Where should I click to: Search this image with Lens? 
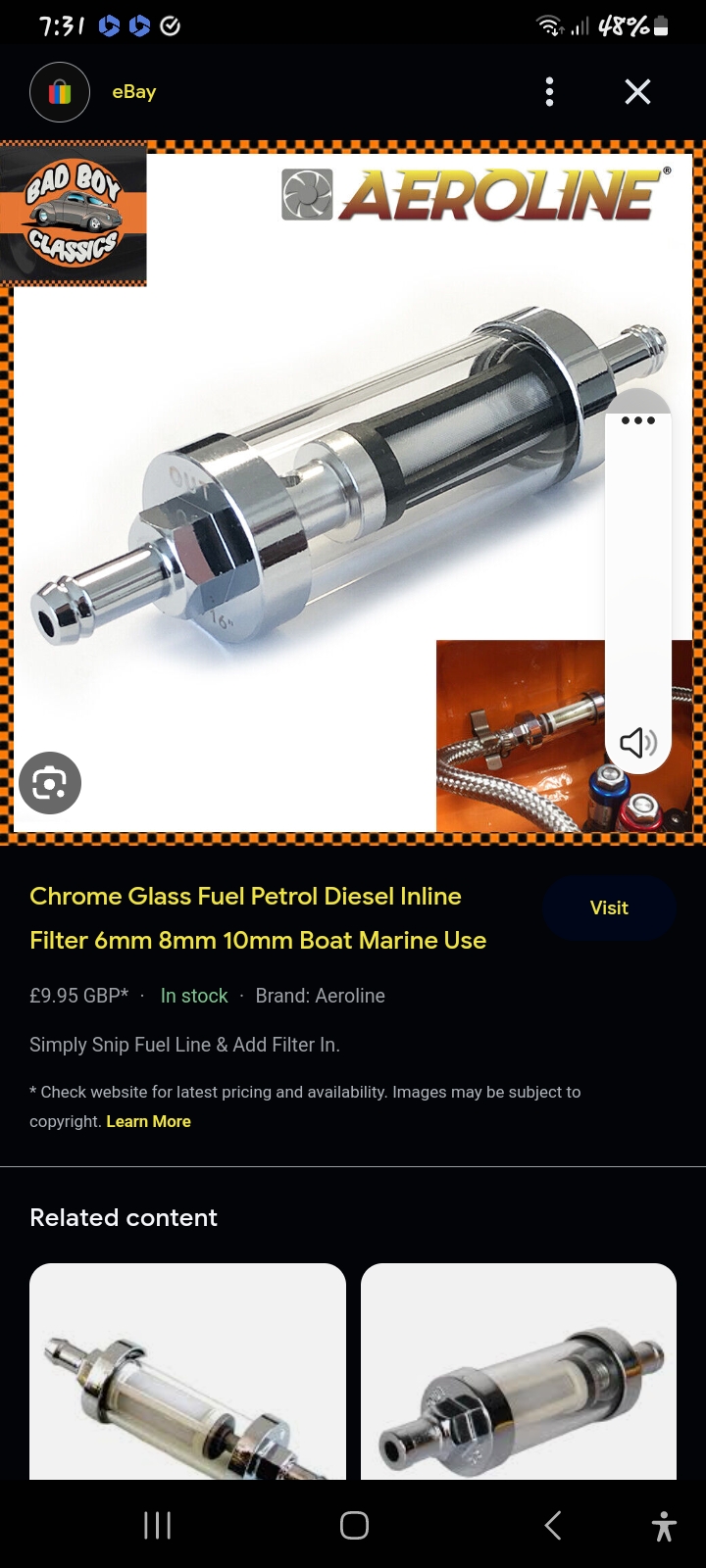(x=50, y=783)
